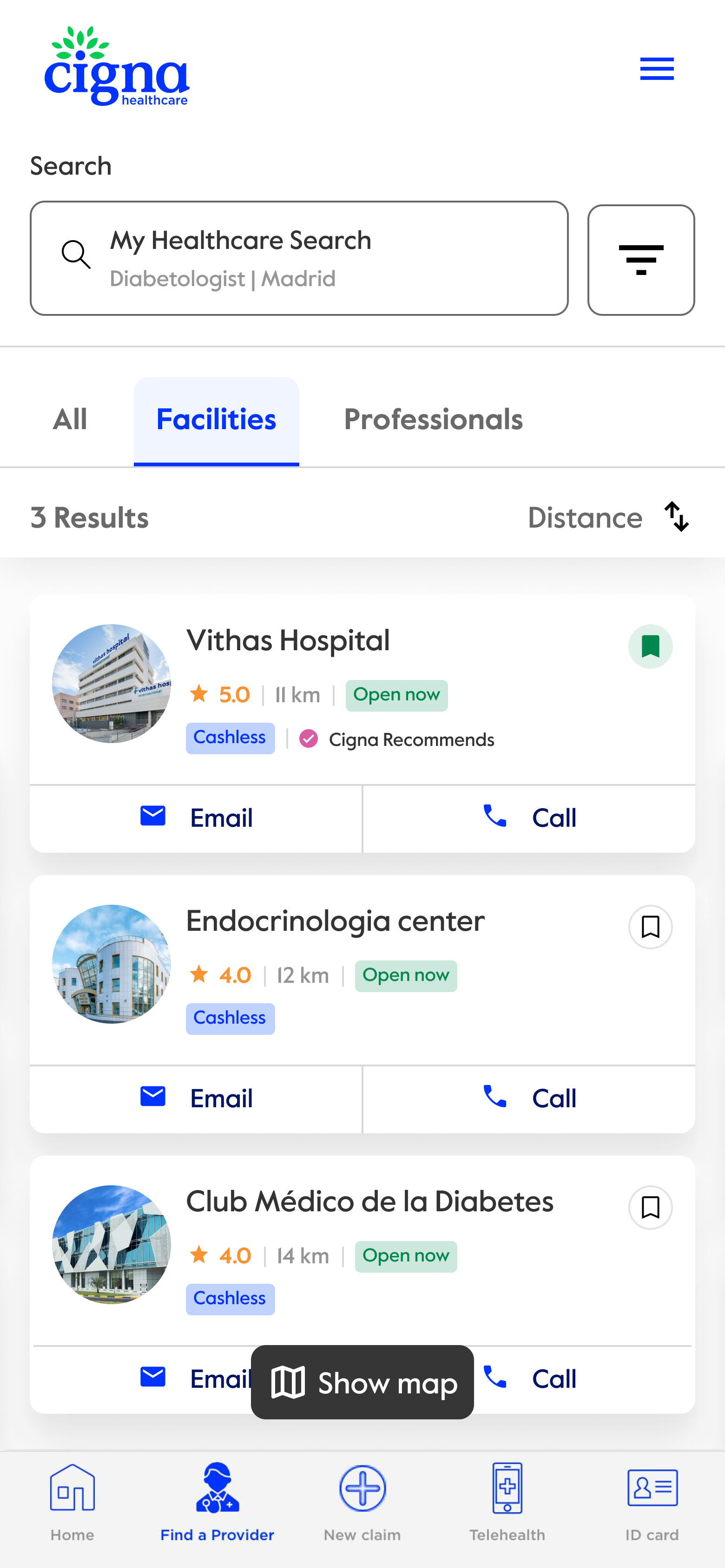Viewport: 725px width, 1568px height.
Task: Switch to the All tab
Action: pyautogui.click(x=70, y=420)
